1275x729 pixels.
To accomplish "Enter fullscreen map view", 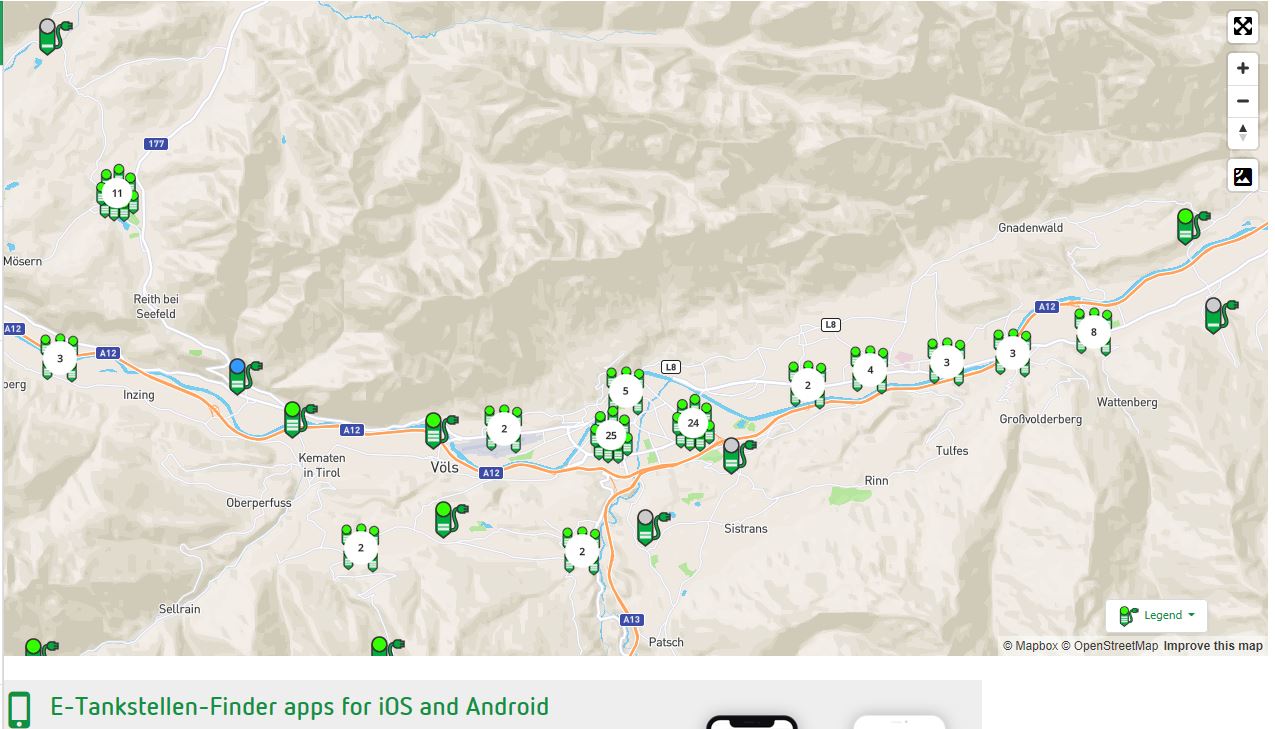I will pyautogui.click(x=1242, y=26).
